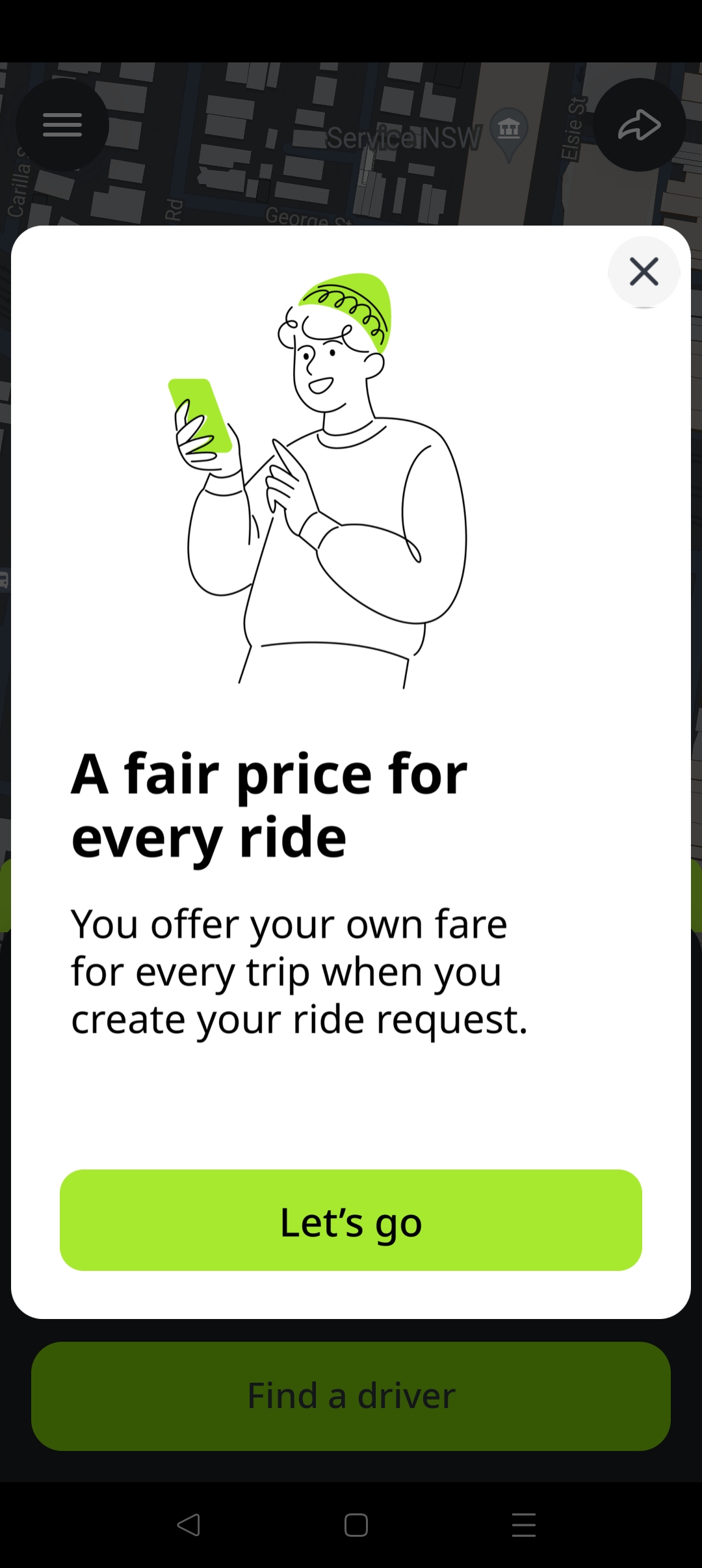Image resolution: width=702 pixels, height=1568 pixels.
Task: Go to the system home screen
Action: [x=356, y=1524]
